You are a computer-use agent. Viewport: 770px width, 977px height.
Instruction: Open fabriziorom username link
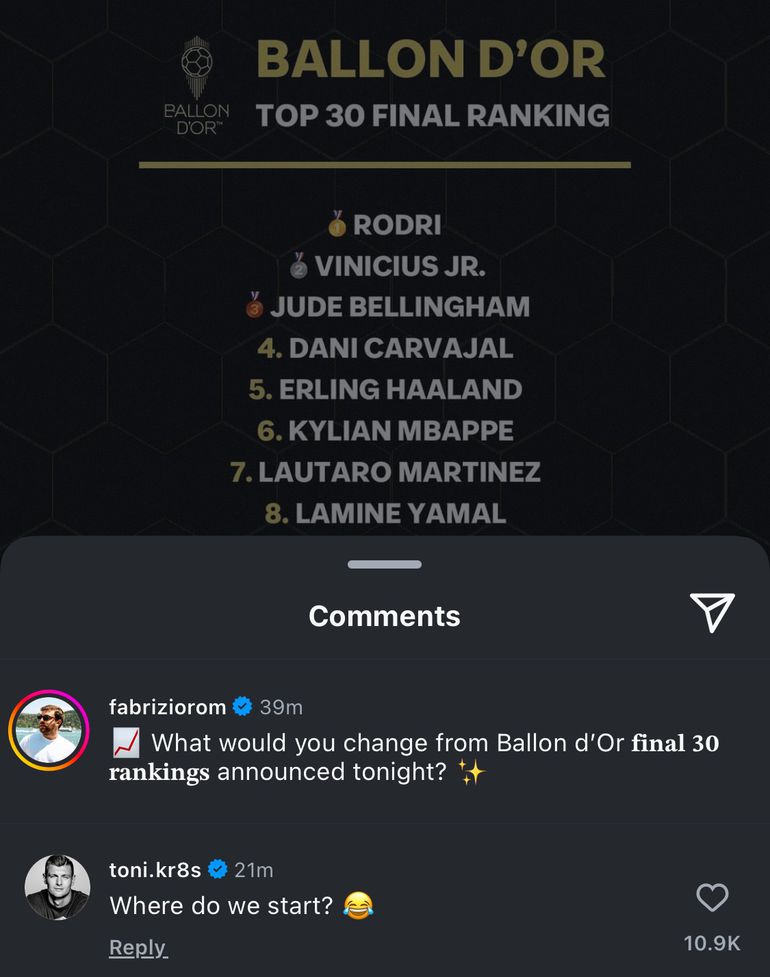click(x=167, y=707)
